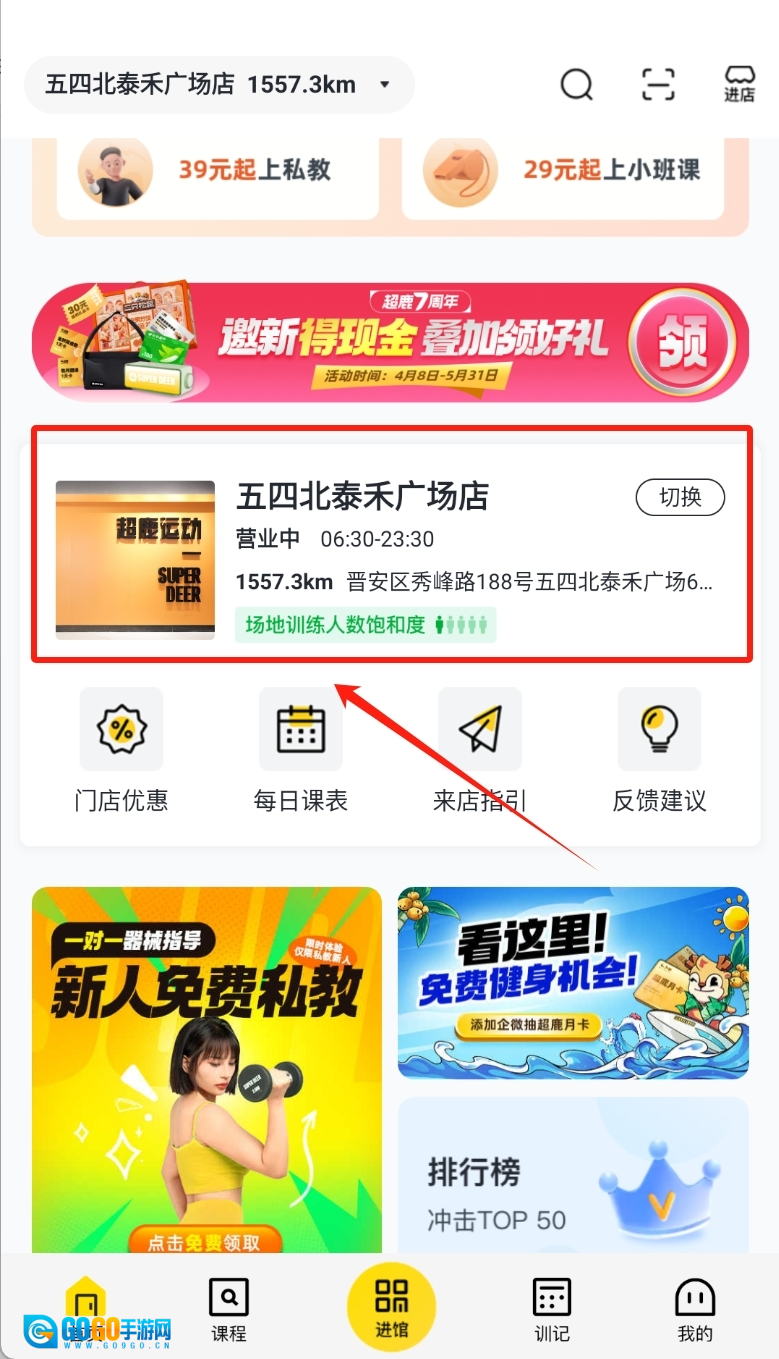Open 反馈建议 feedback
Screen dimensions: 779x1359
tap(659, 750)
